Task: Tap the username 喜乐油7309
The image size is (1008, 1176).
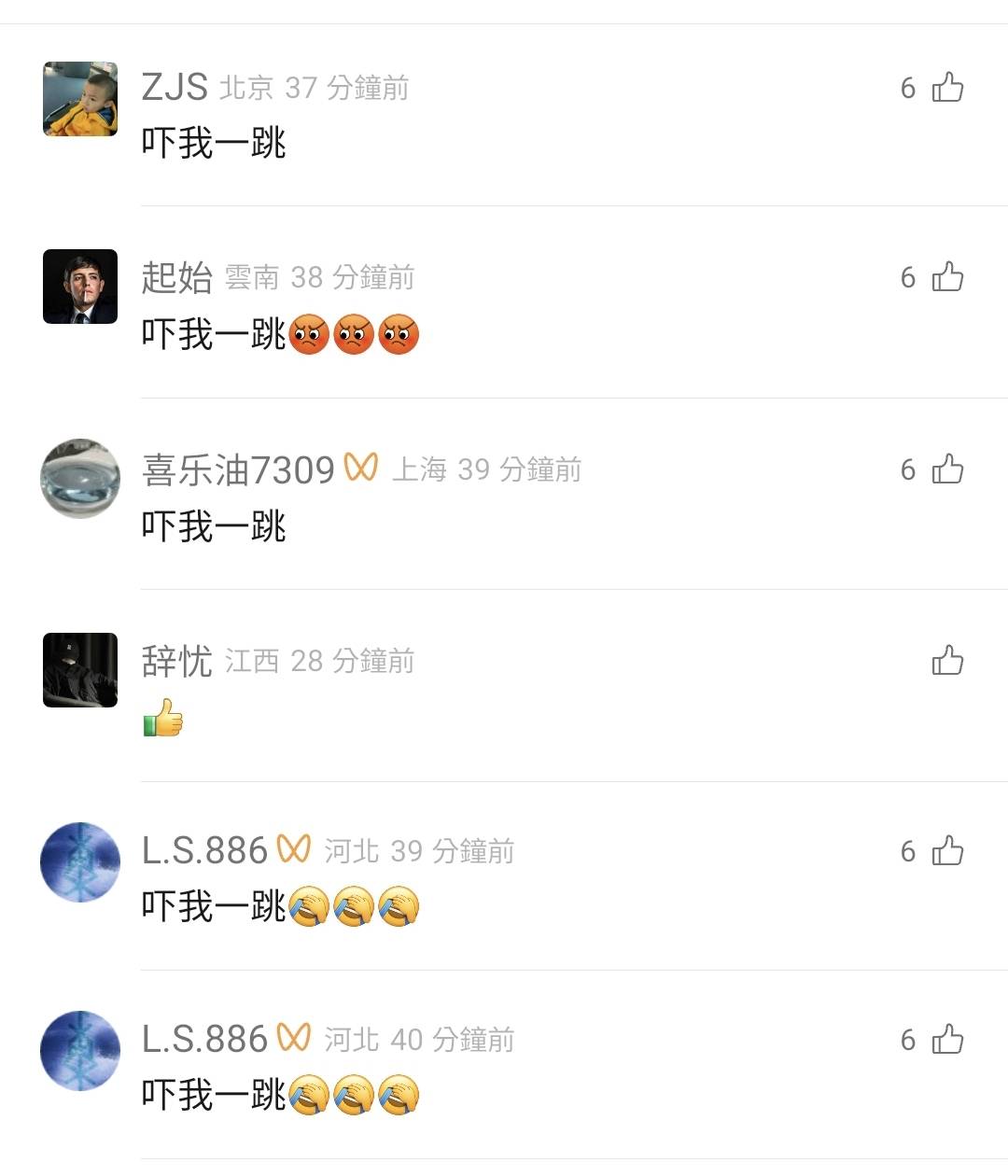Action: pos(238,469)
